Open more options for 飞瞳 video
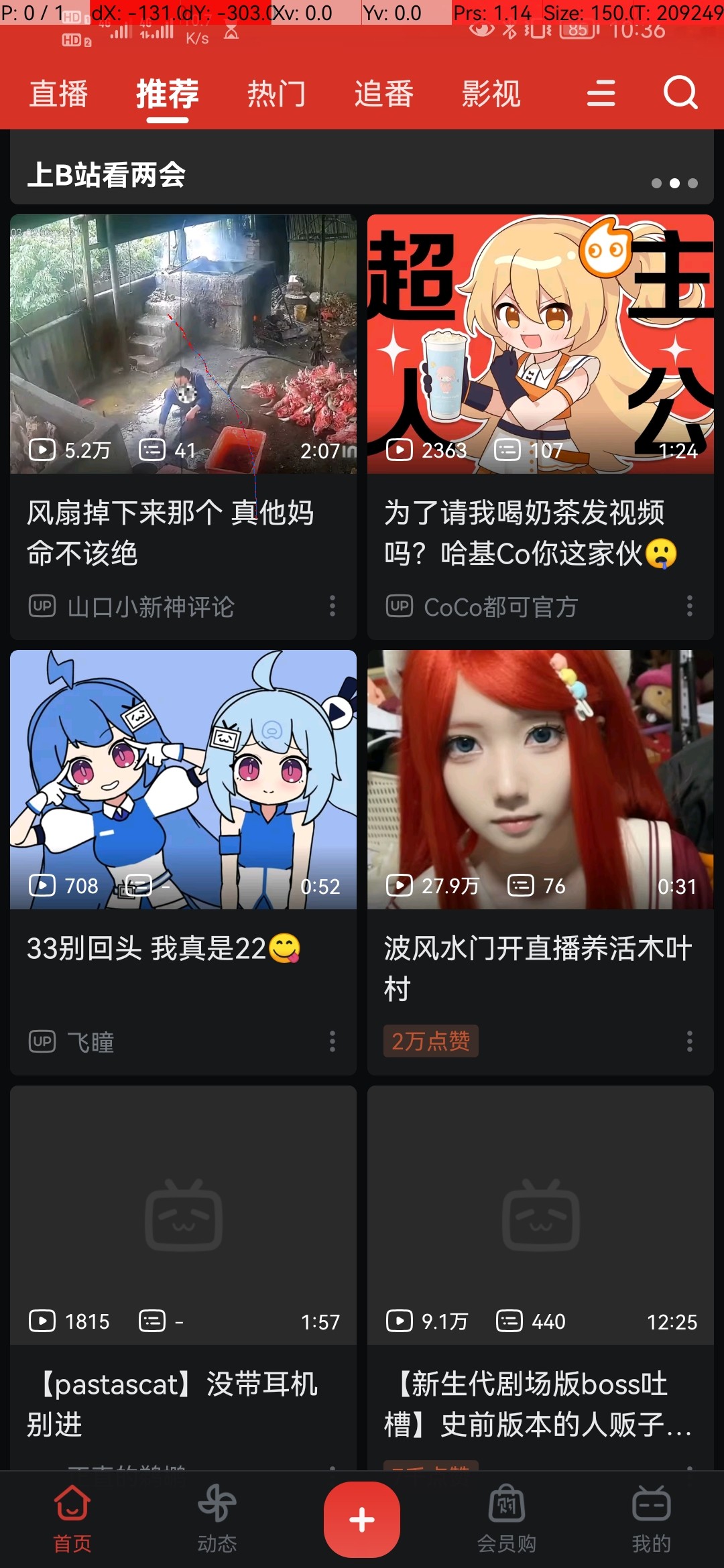The height and width of the screenshot is (1568, 724). pyautogui.click(x=333, y=1041)
